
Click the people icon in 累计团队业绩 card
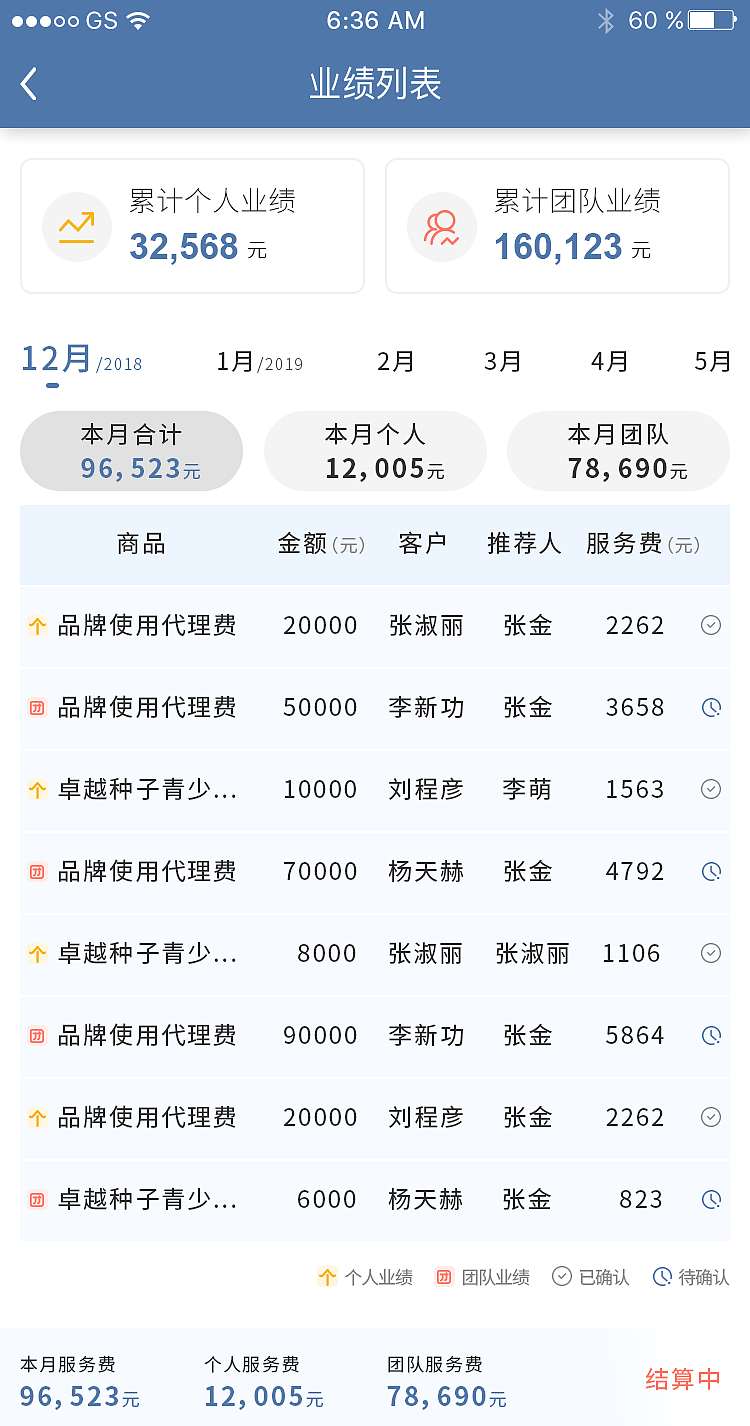coord(442,225)
